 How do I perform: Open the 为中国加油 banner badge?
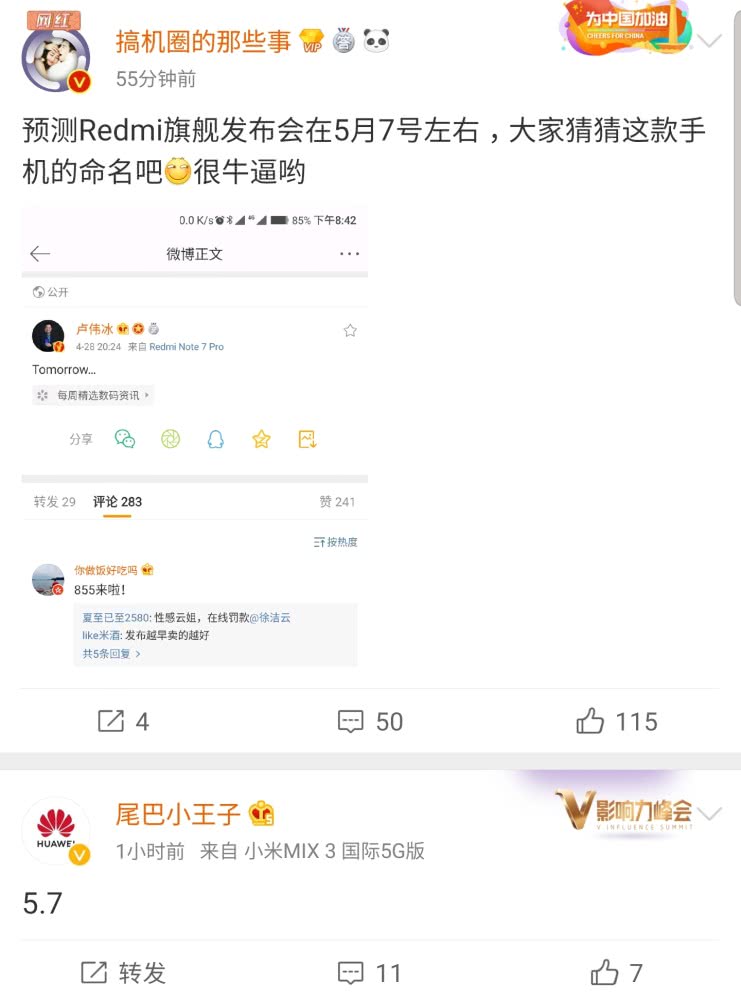point(625,28)
